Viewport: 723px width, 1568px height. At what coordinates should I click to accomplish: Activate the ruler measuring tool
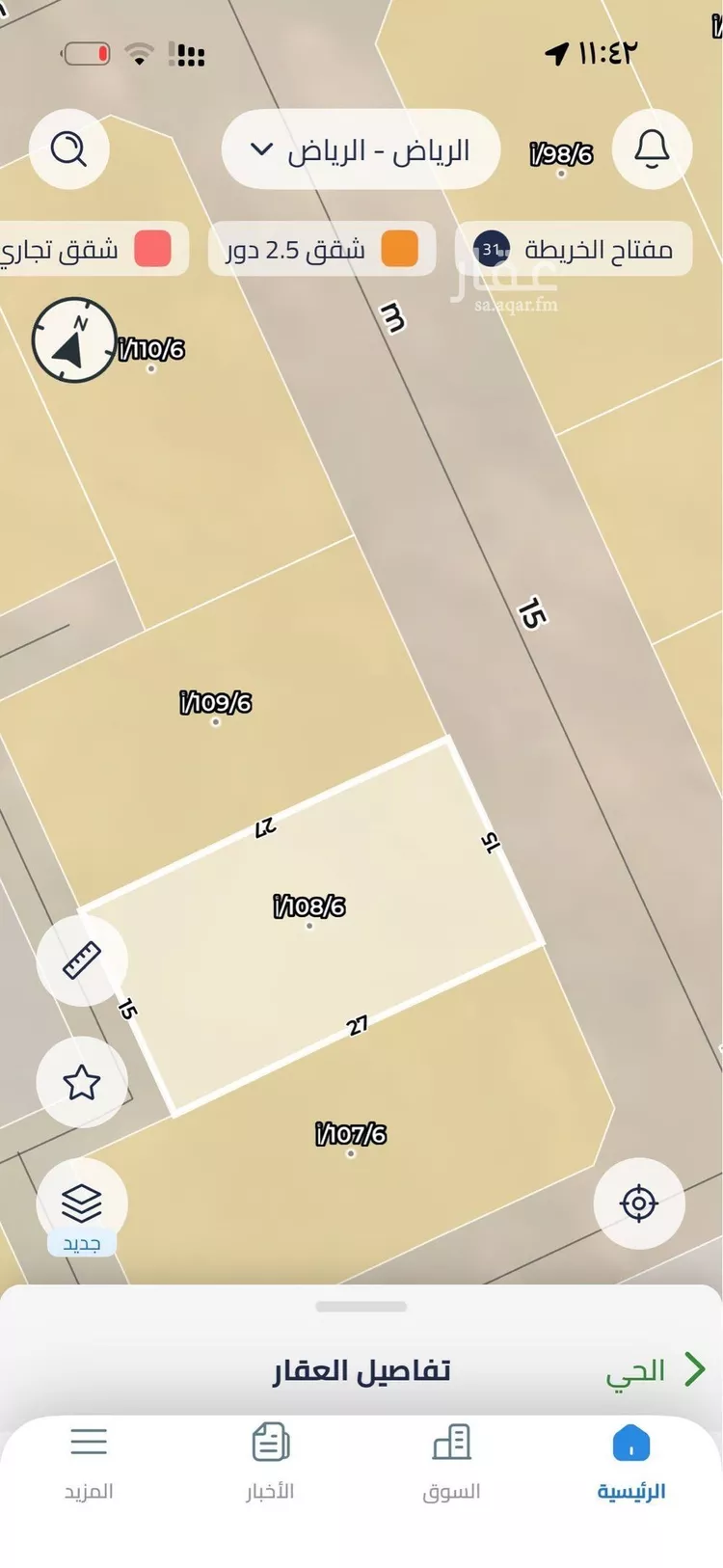click(x=82, y=960)
